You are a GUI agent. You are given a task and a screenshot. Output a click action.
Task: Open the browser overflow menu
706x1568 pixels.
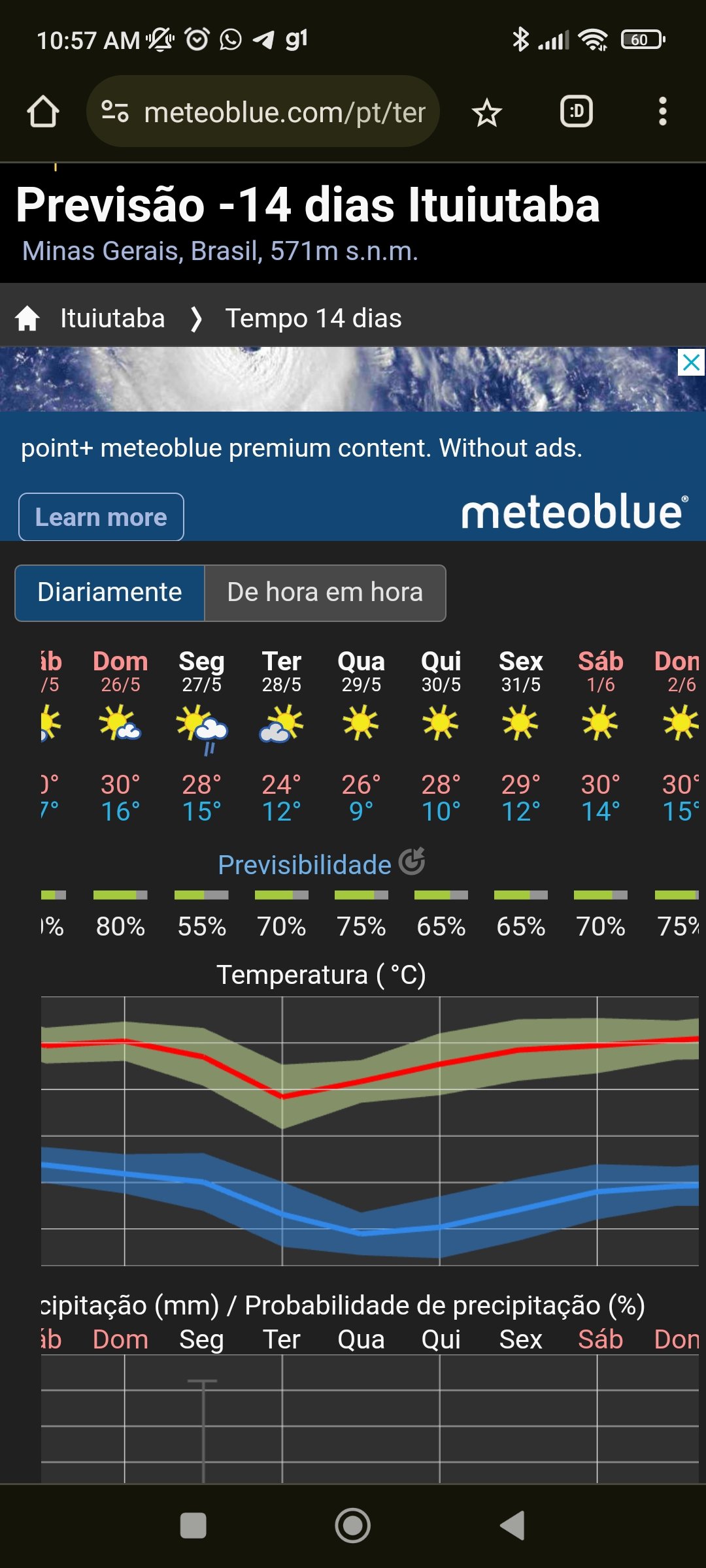tap(663, 112)
